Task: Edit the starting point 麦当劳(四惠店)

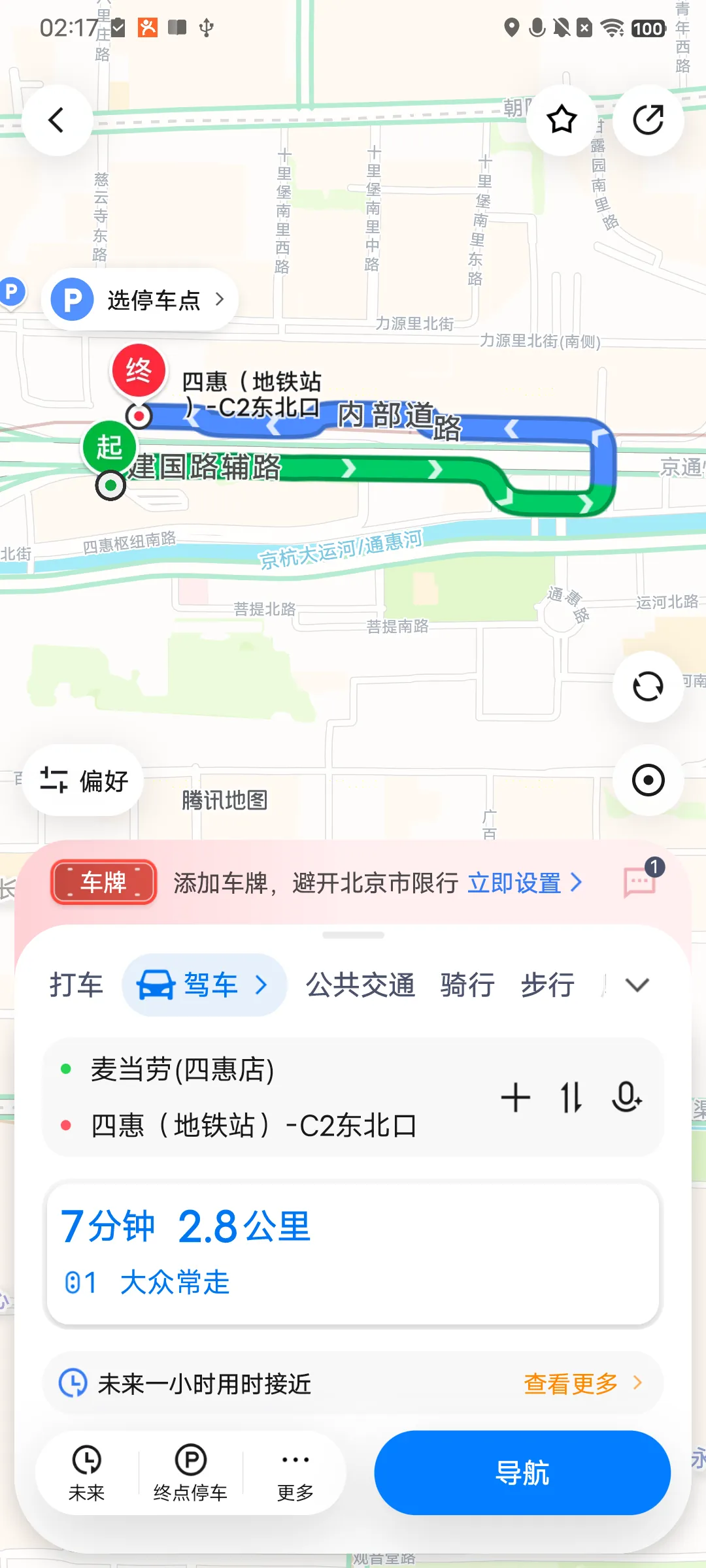Action: click(182, 1070)
